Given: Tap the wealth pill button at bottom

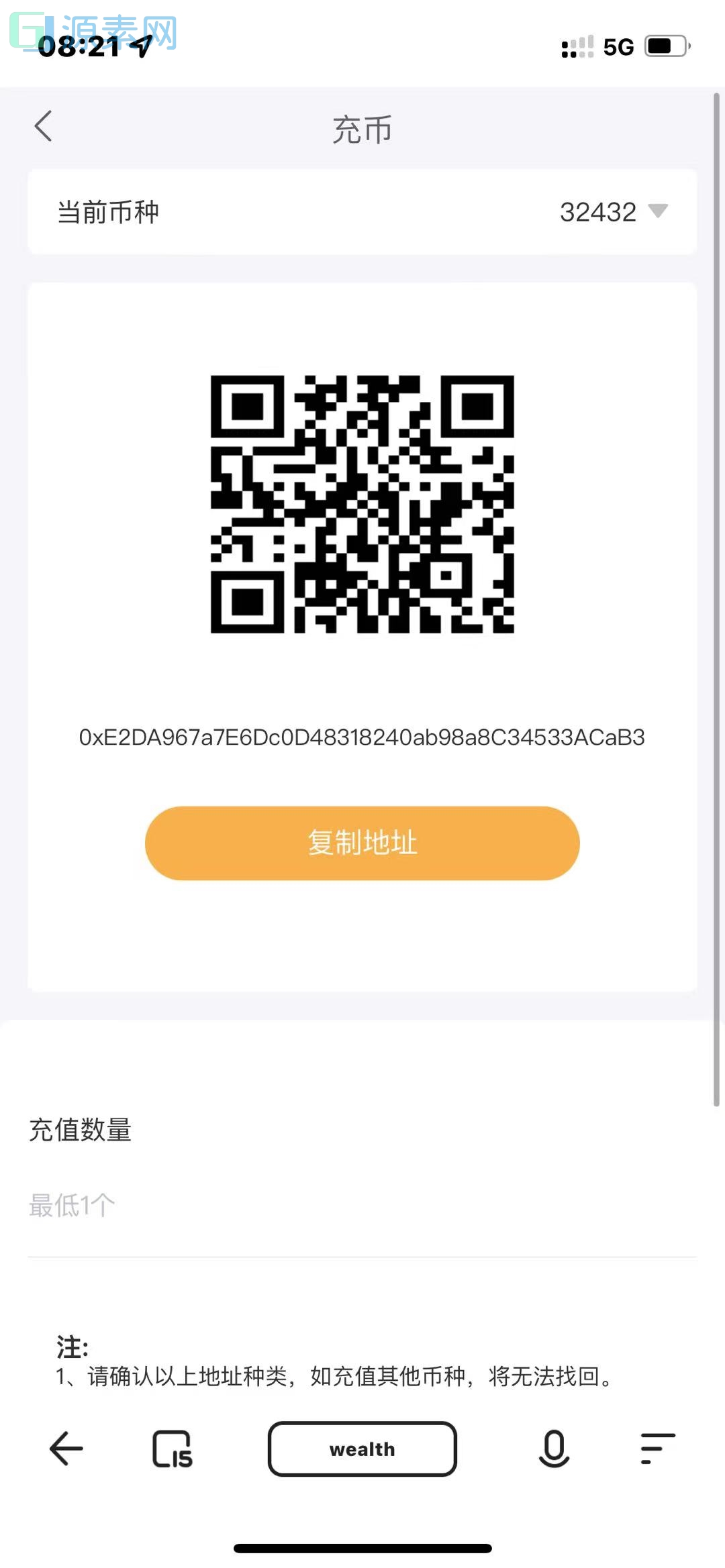Looking at the screenshot, I should coord(362,1449).
